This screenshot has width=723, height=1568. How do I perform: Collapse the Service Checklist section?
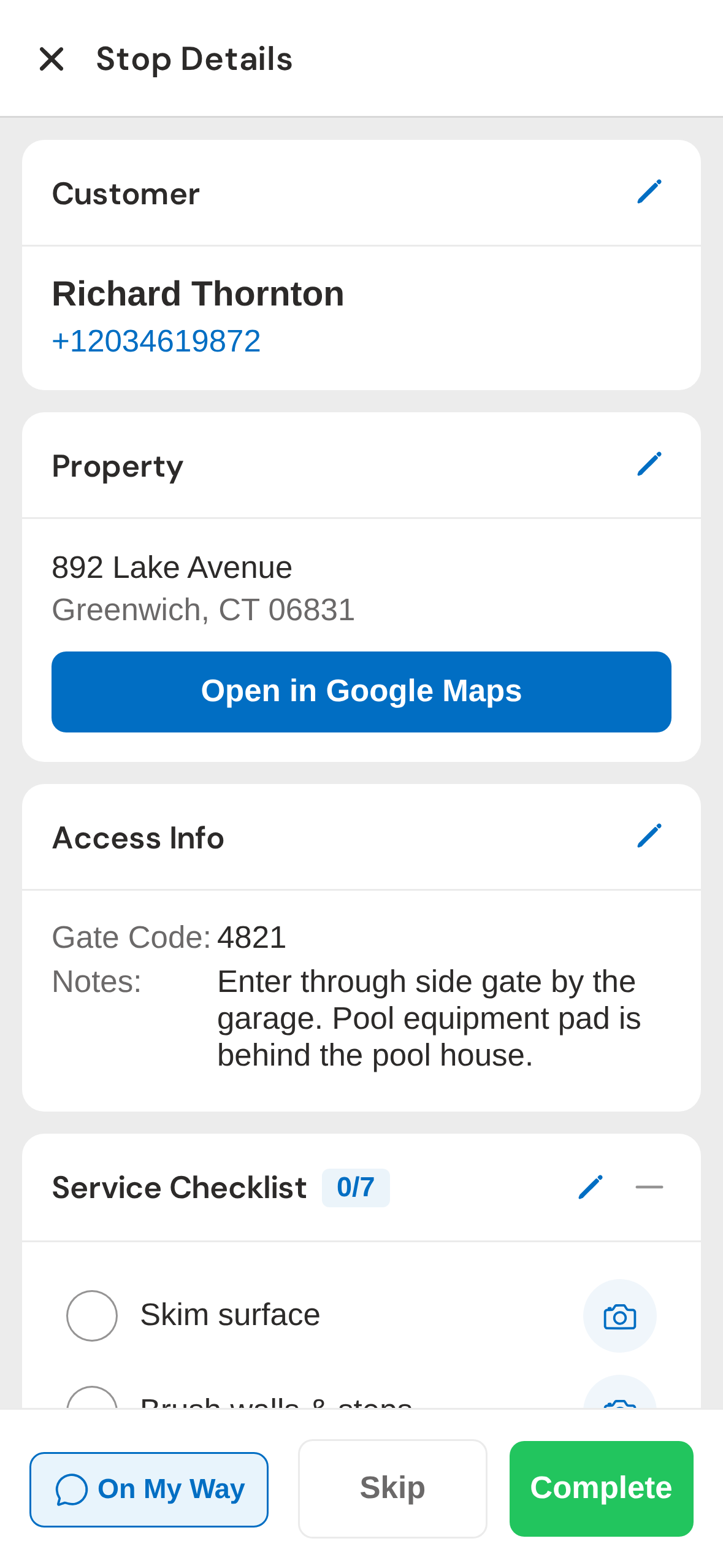pyautogui.click(x=648, y=1186)
